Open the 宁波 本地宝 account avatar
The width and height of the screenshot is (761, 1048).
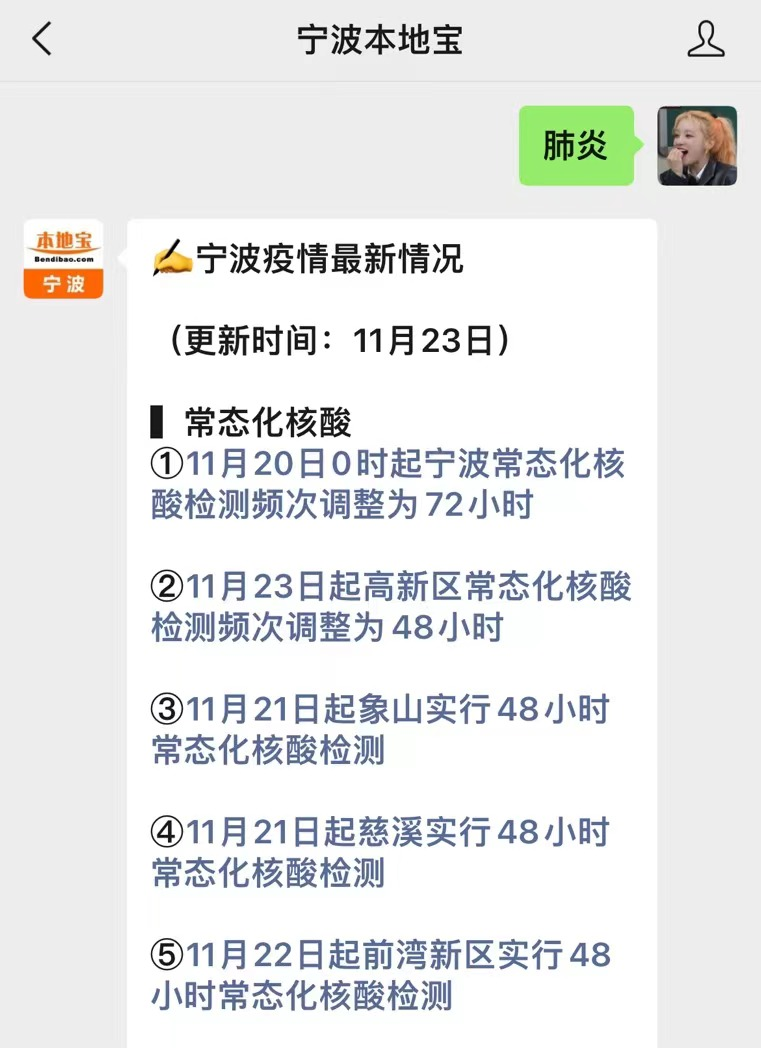(63, 259)
